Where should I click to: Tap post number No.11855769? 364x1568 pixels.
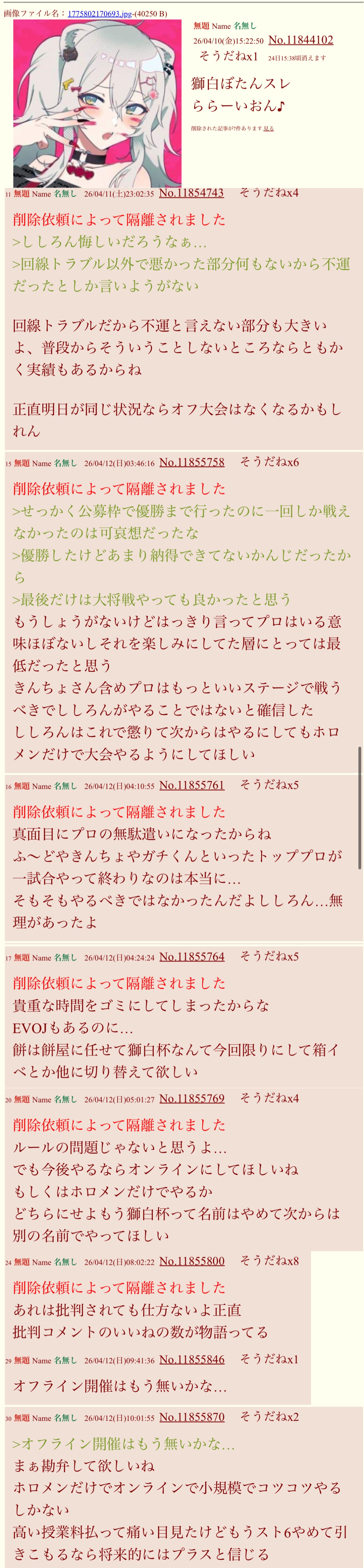pyautogui.click(x=192, y=1099)
